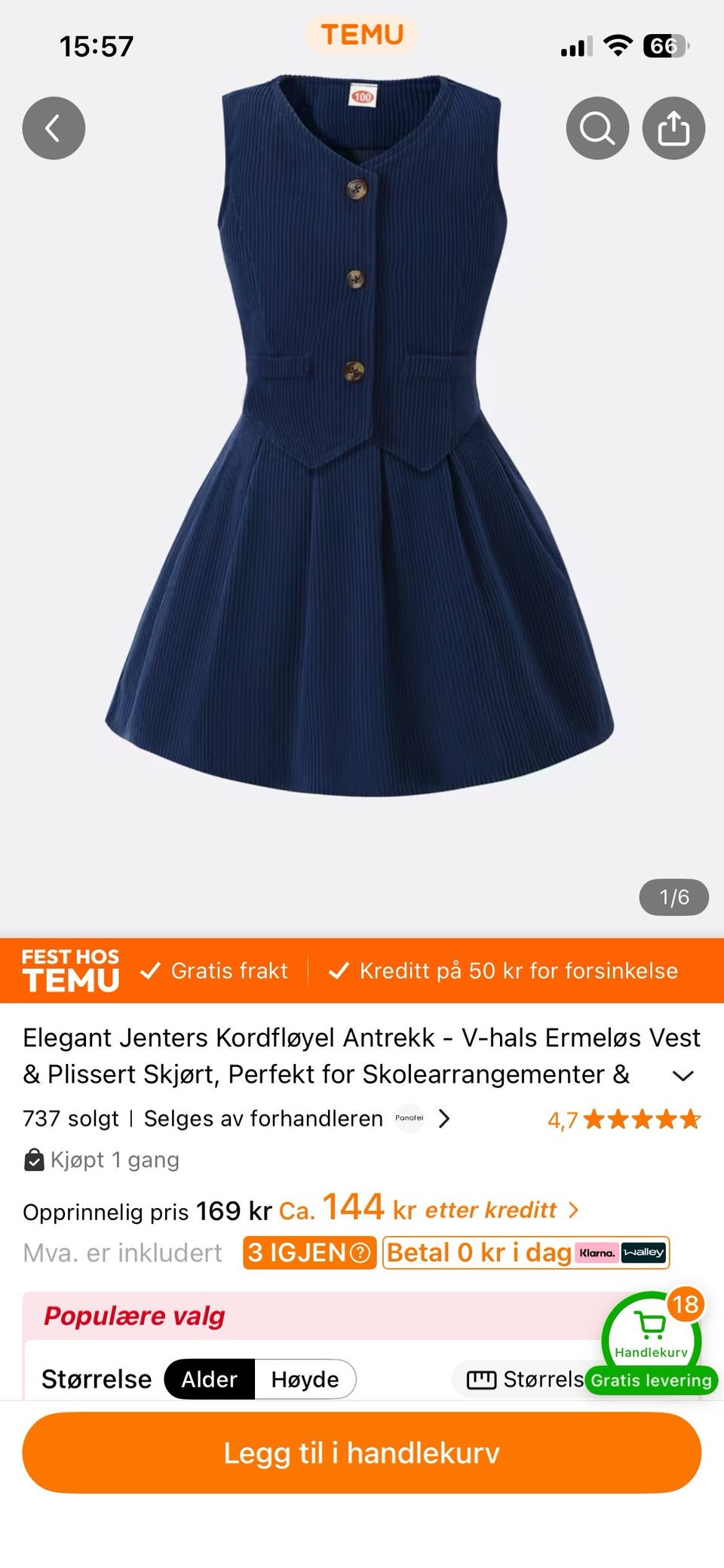View the 4,7 star rating reviews
This screenshot has height=1568, width=724.
click(624, 1119)
